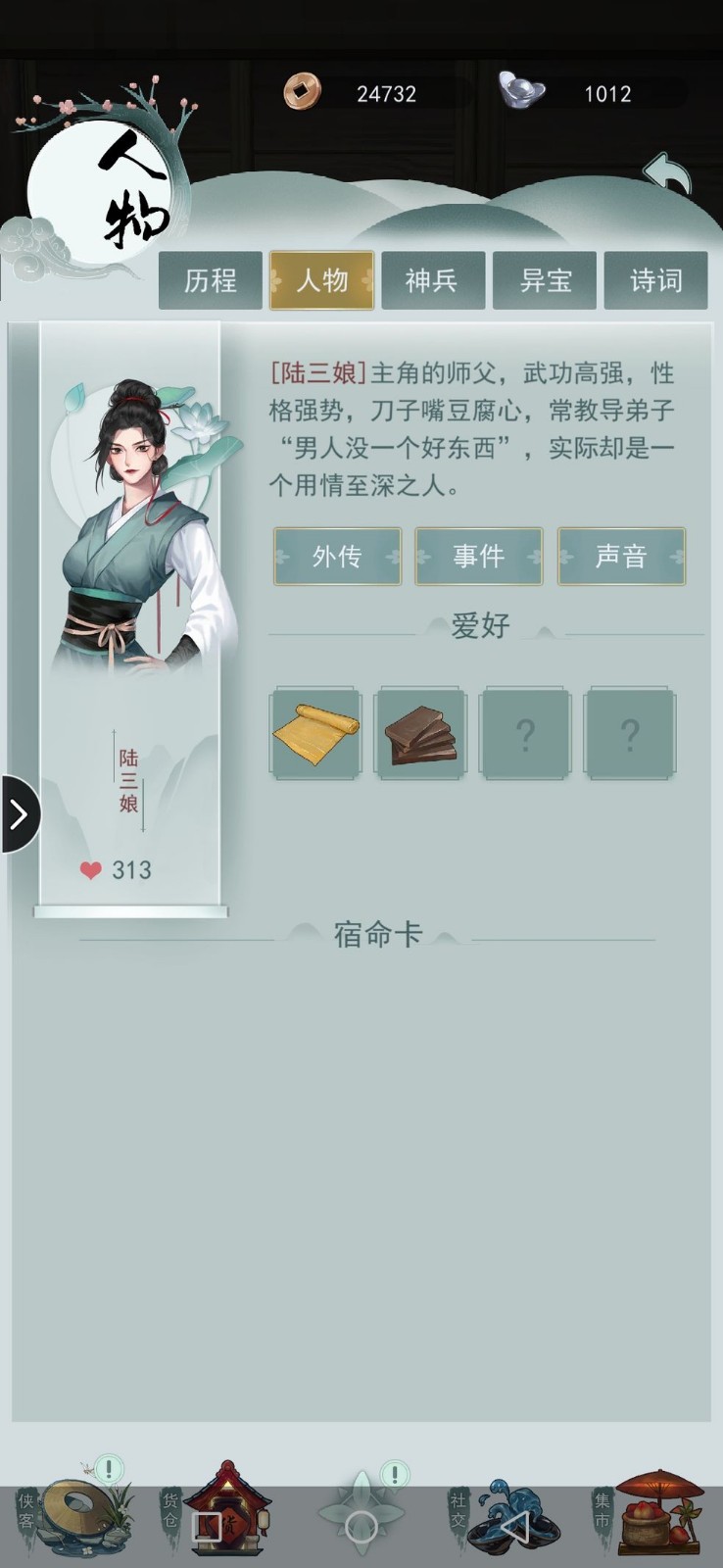Open 外传 for 陆三娘
This screenshot has height=1568, width=723.
[x=337, y=557]
